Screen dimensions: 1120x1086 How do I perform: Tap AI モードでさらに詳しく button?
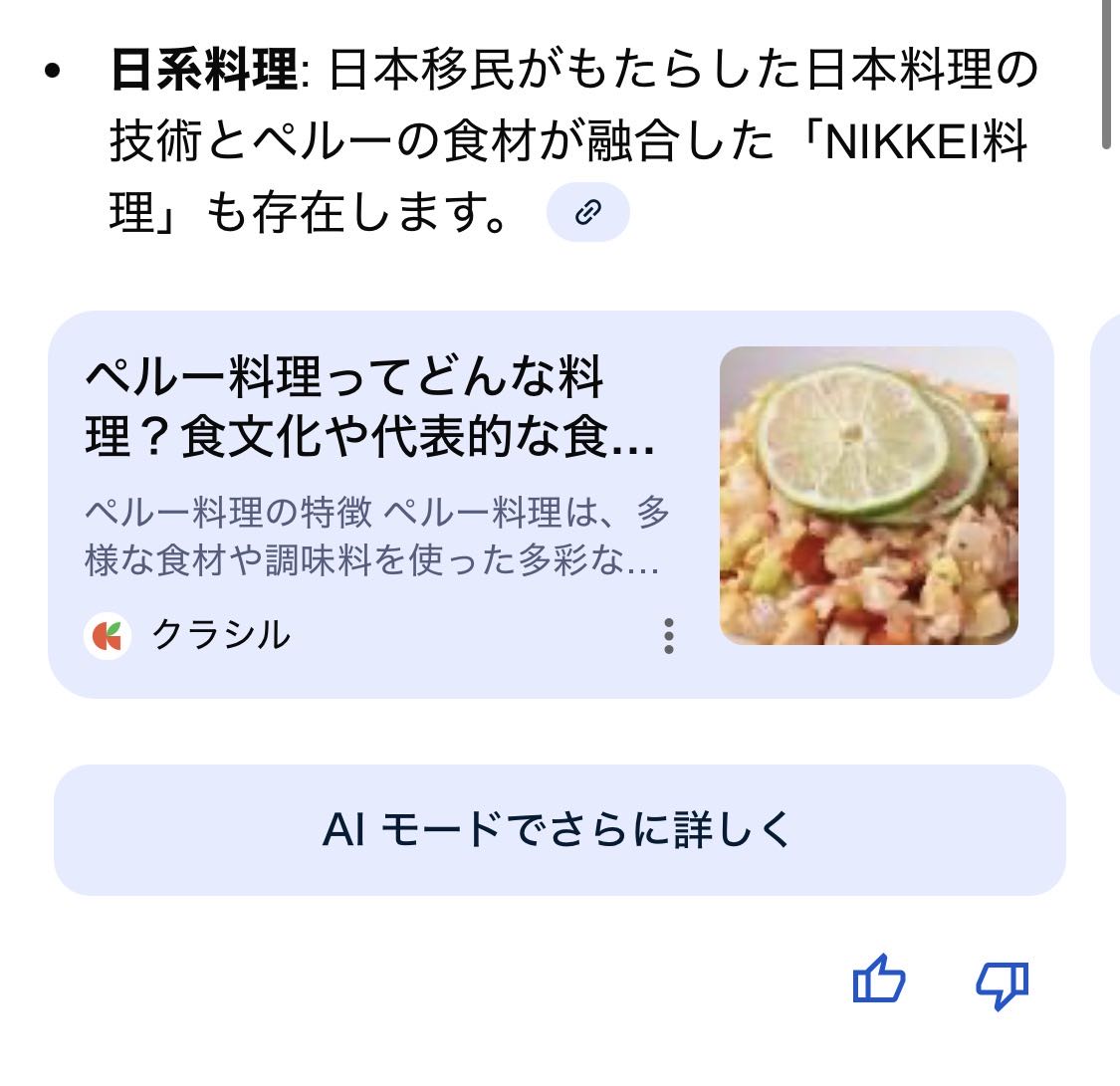pos(559,830)
